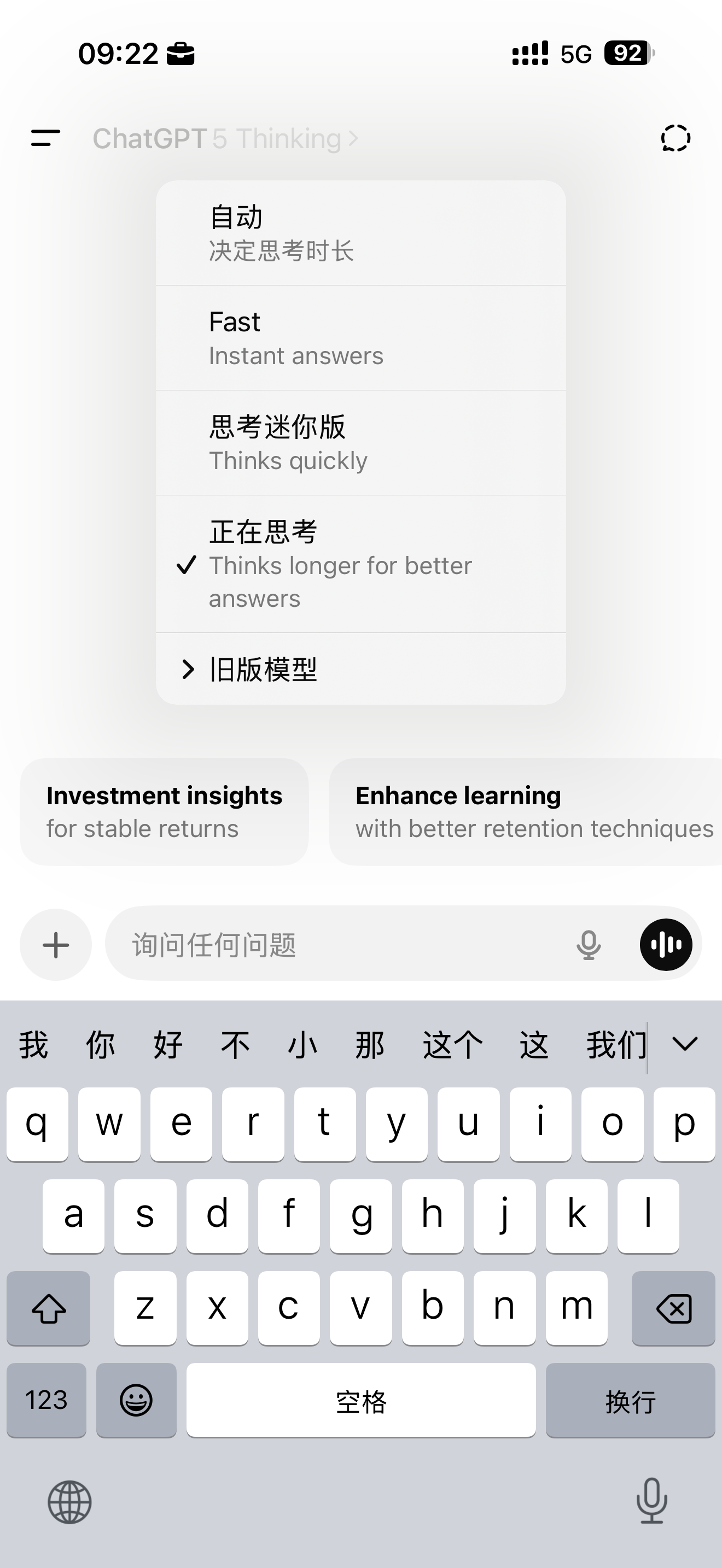Tap the 换行 return key
This screenshot has height=1568, width=722.
[630, 1400]
